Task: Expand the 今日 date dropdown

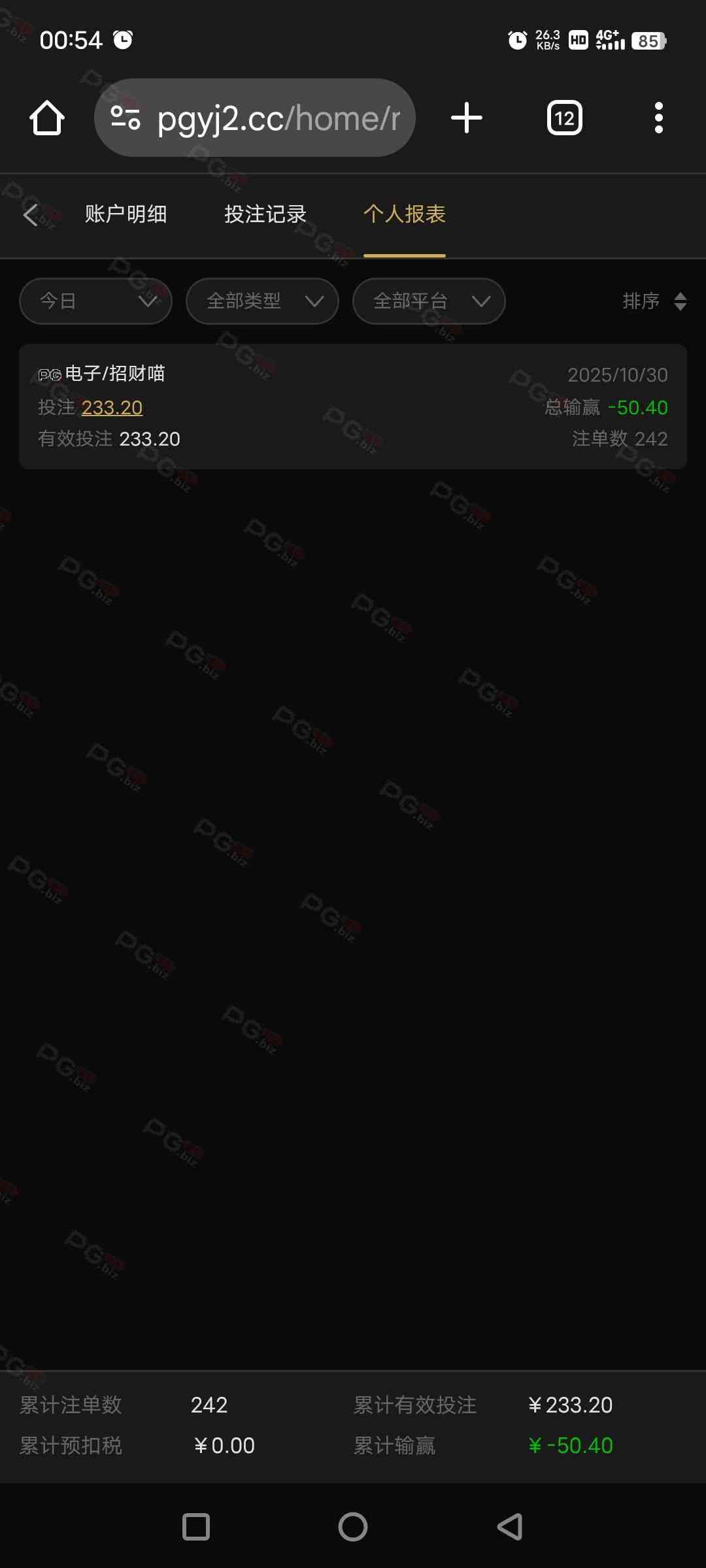Action: pos(96,301)
